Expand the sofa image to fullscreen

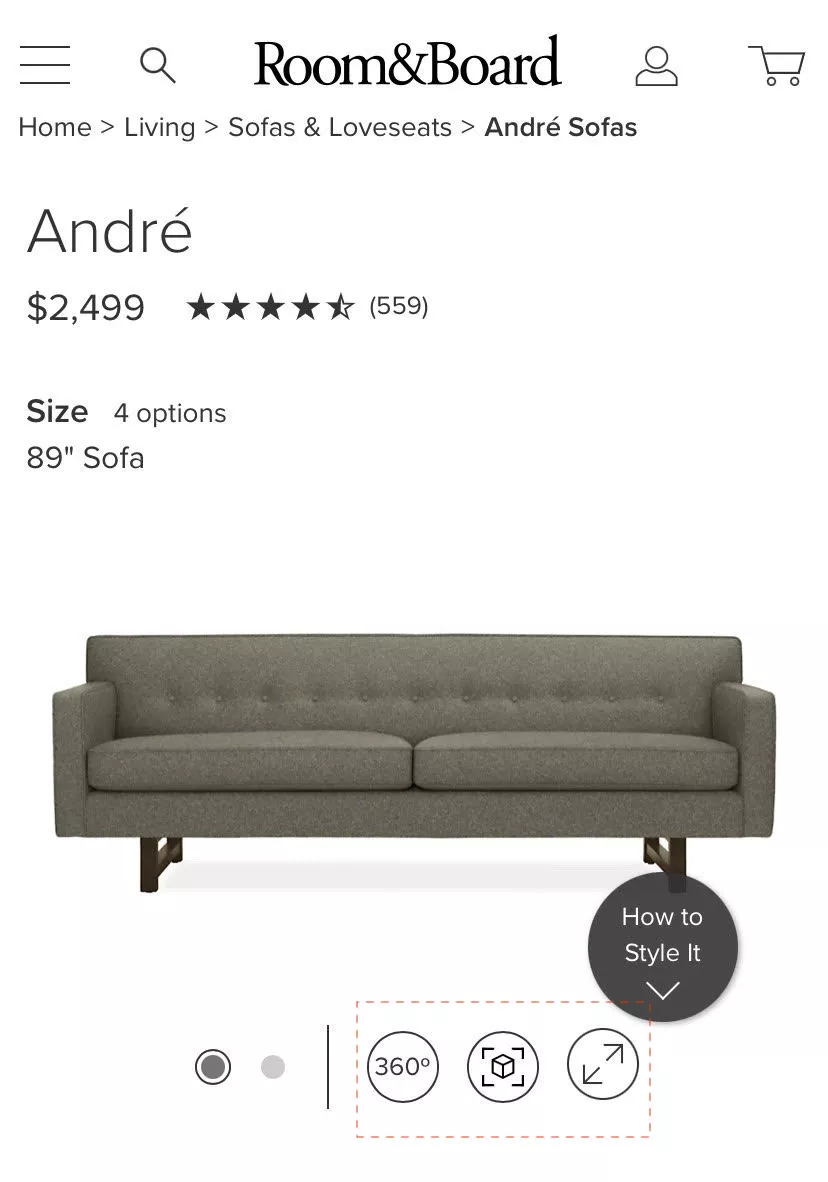click(x=603, y=1064)
